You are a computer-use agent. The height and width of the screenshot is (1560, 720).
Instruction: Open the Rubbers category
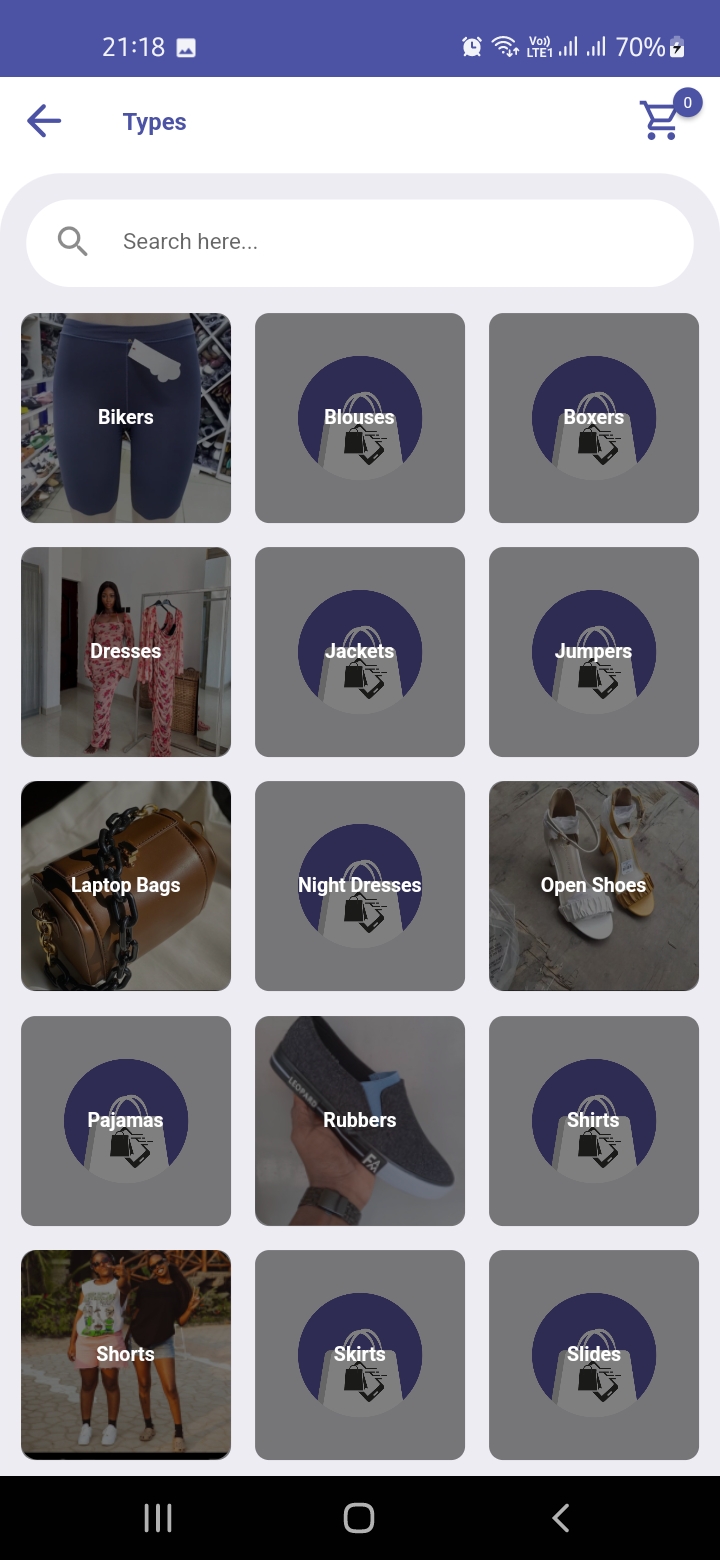[x=360, y=1121]
